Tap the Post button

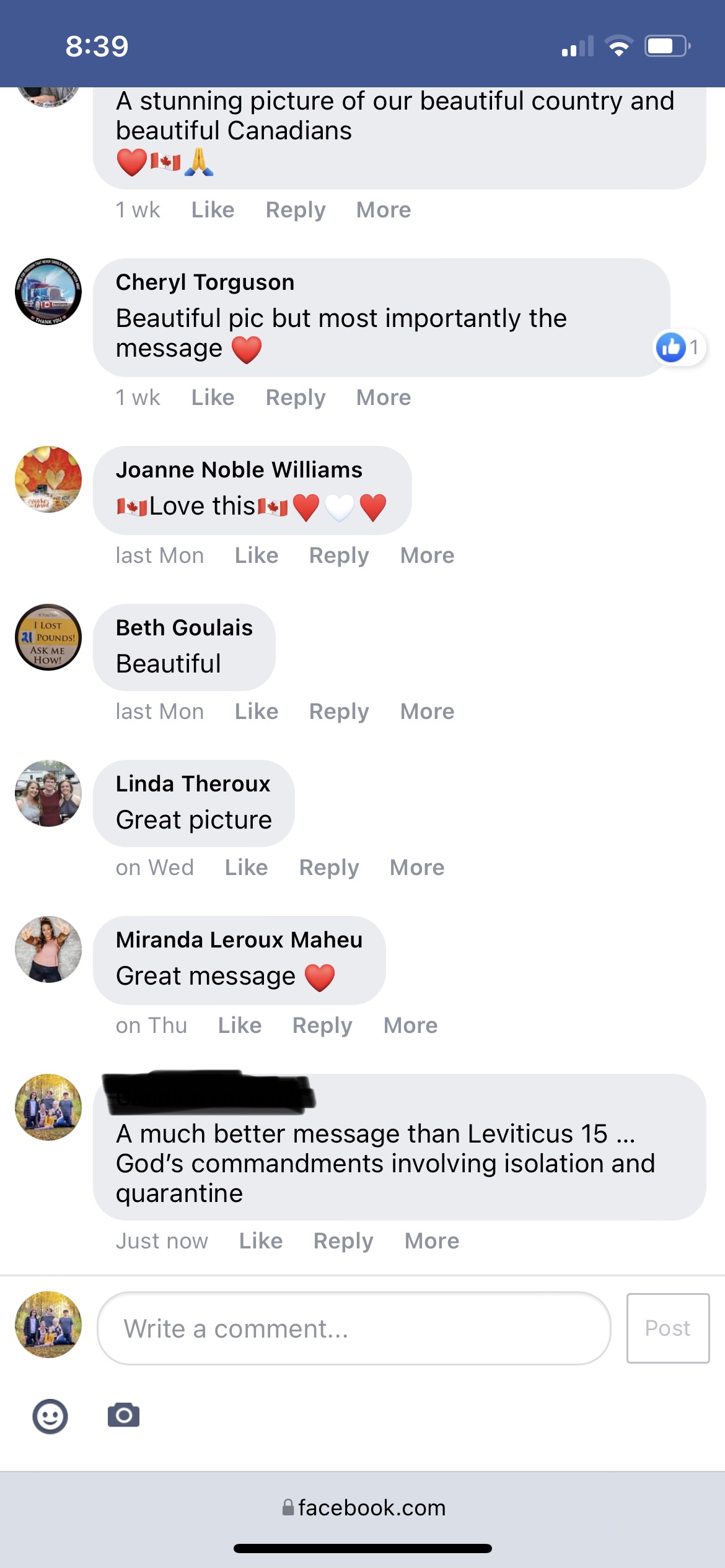(668, 1328)
